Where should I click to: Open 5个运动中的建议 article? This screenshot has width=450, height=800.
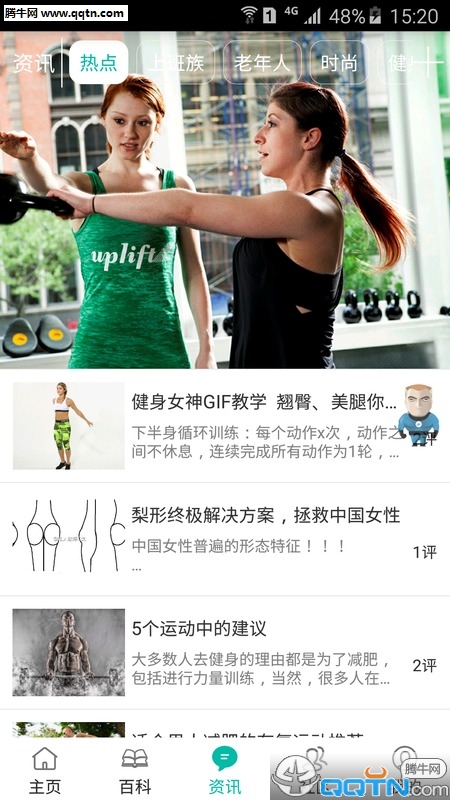pos(225,653)
